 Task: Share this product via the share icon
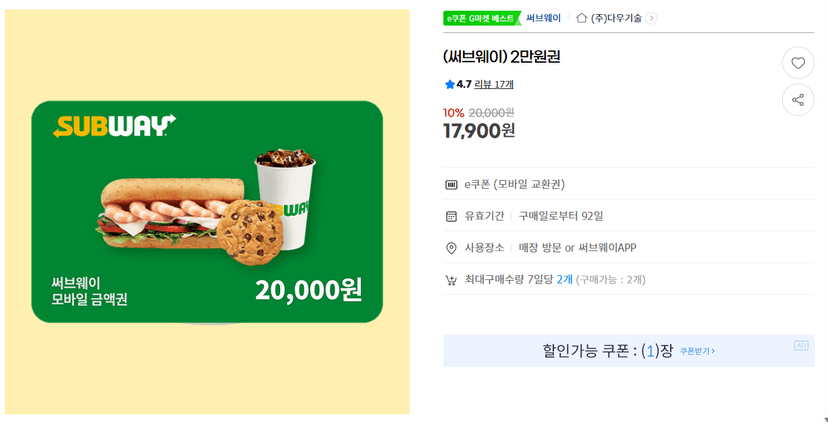tap(797, 99)
